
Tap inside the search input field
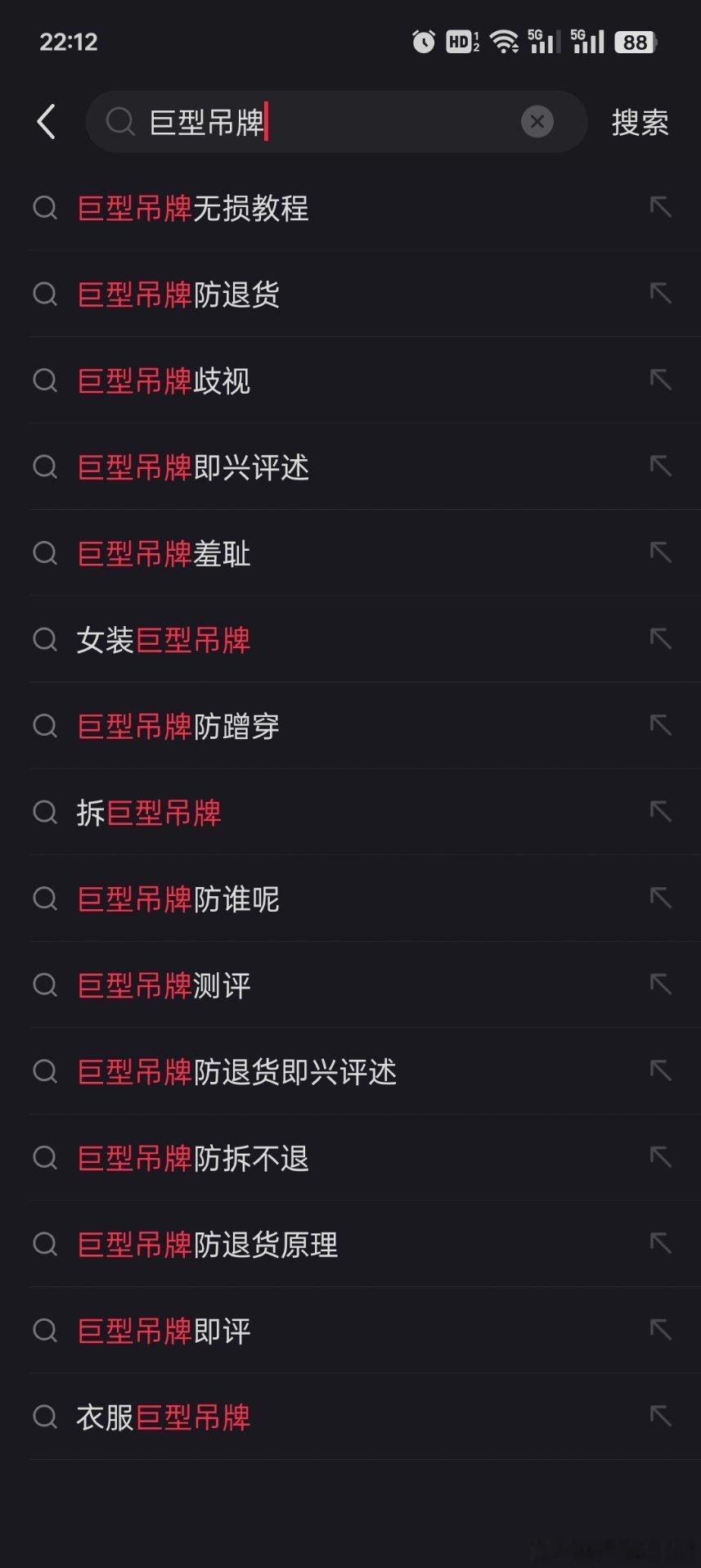[327, 121]
